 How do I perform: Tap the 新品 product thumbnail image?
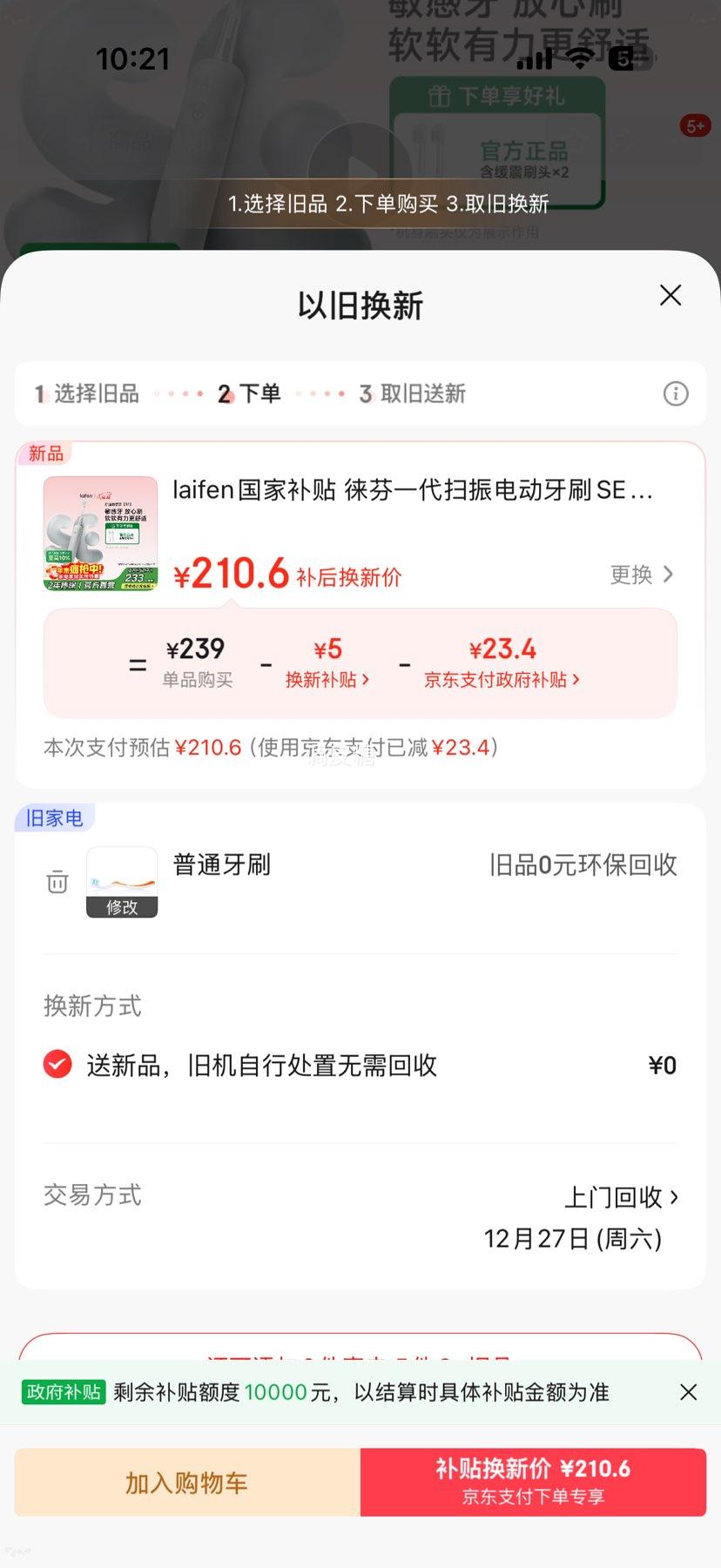(x=100, y=534)
